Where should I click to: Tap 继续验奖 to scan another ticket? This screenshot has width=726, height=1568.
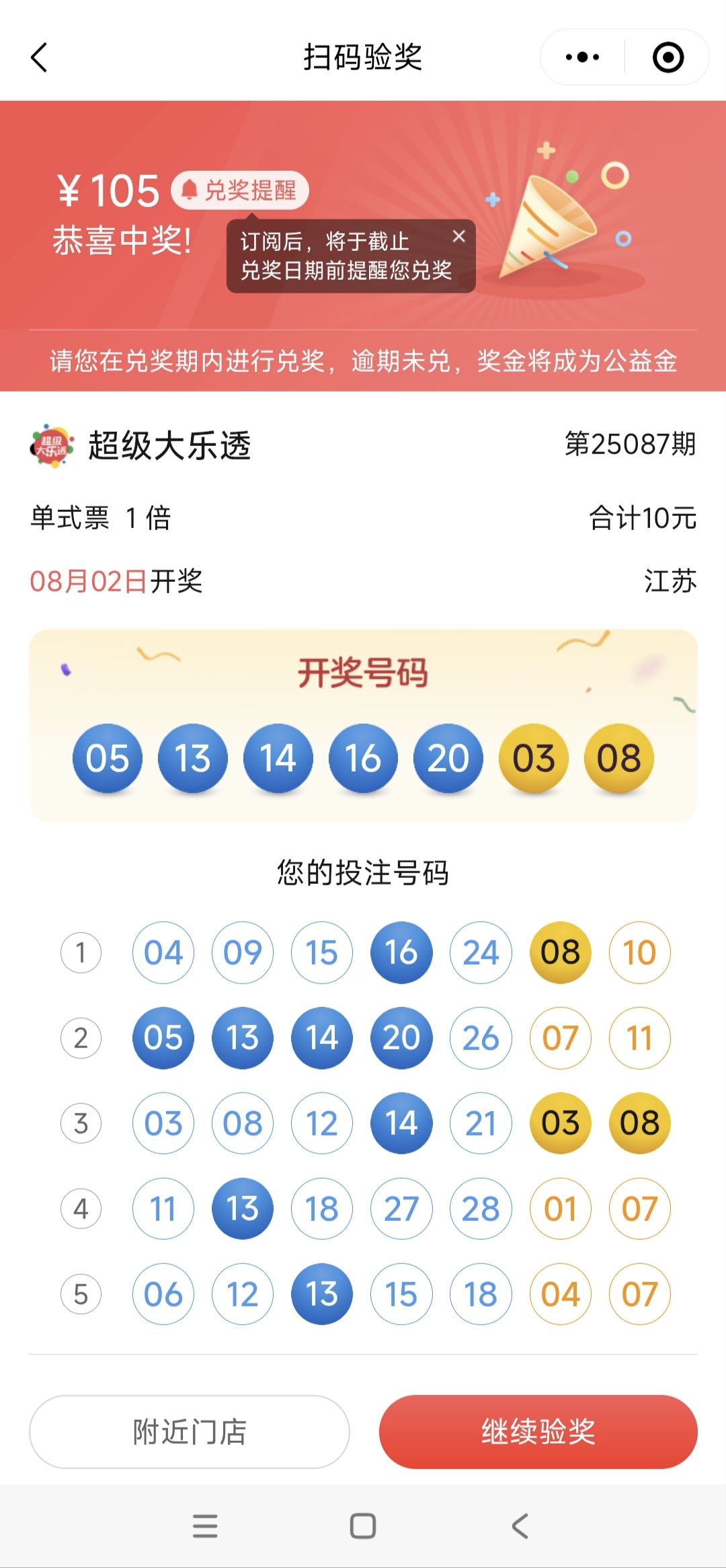[538, 1431]
